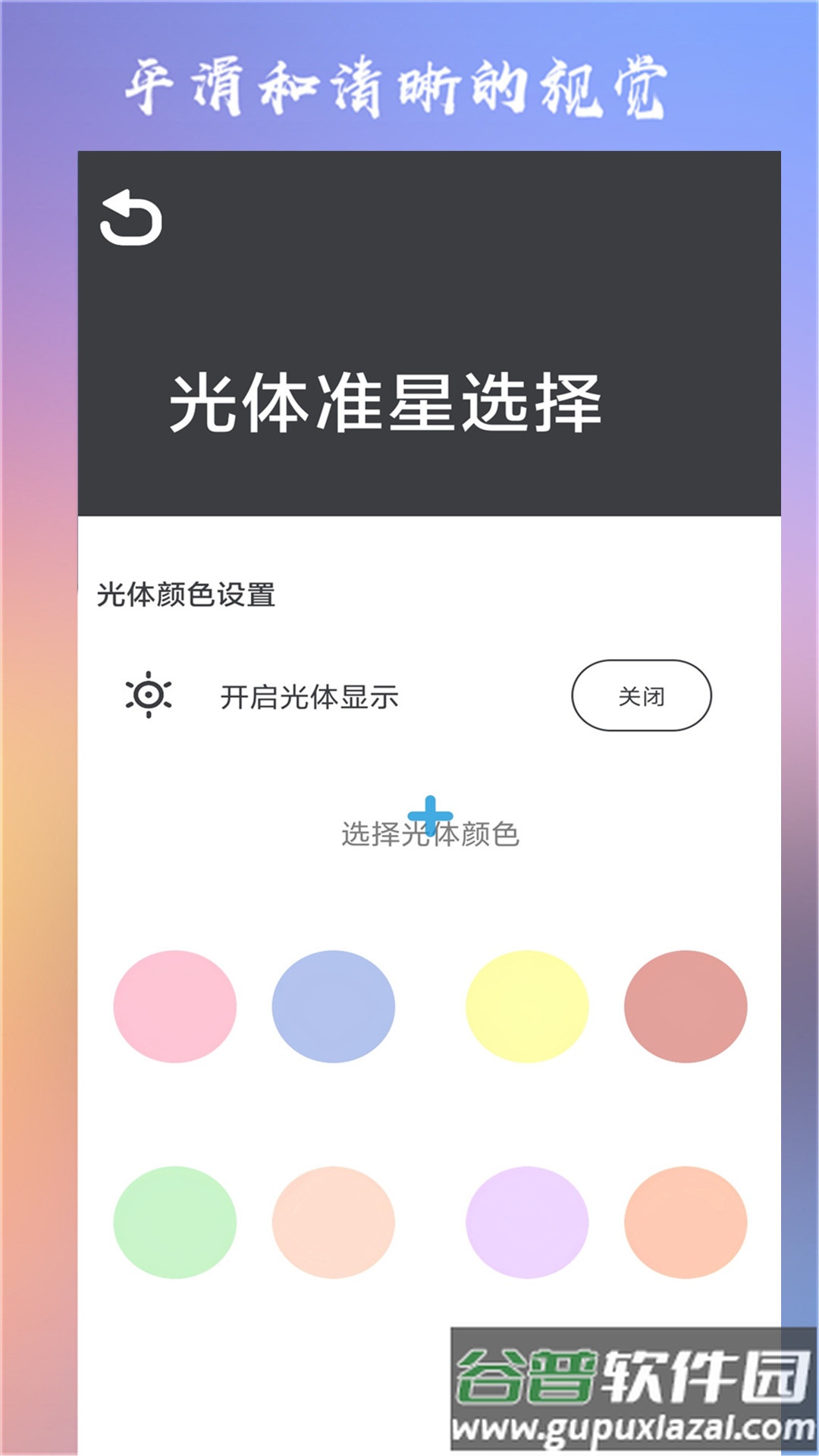Visit the www.gupuxiazai.com watermark link
This screenshot has width=819, height=1456.
tap(632, 1426)
